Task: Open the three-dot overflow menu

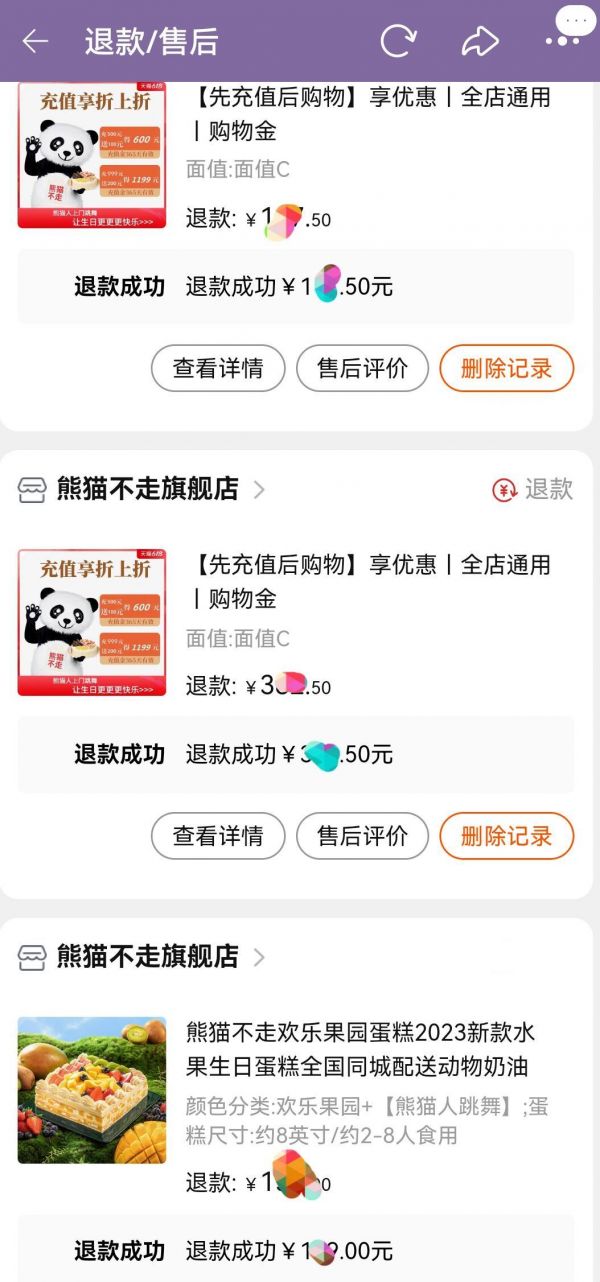Action: tap(562, 41)
